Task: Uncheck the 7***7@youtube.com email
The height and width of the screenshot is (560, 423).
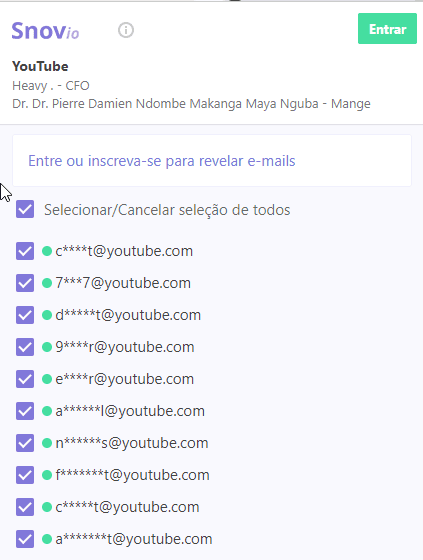Action: pos(25,283)
